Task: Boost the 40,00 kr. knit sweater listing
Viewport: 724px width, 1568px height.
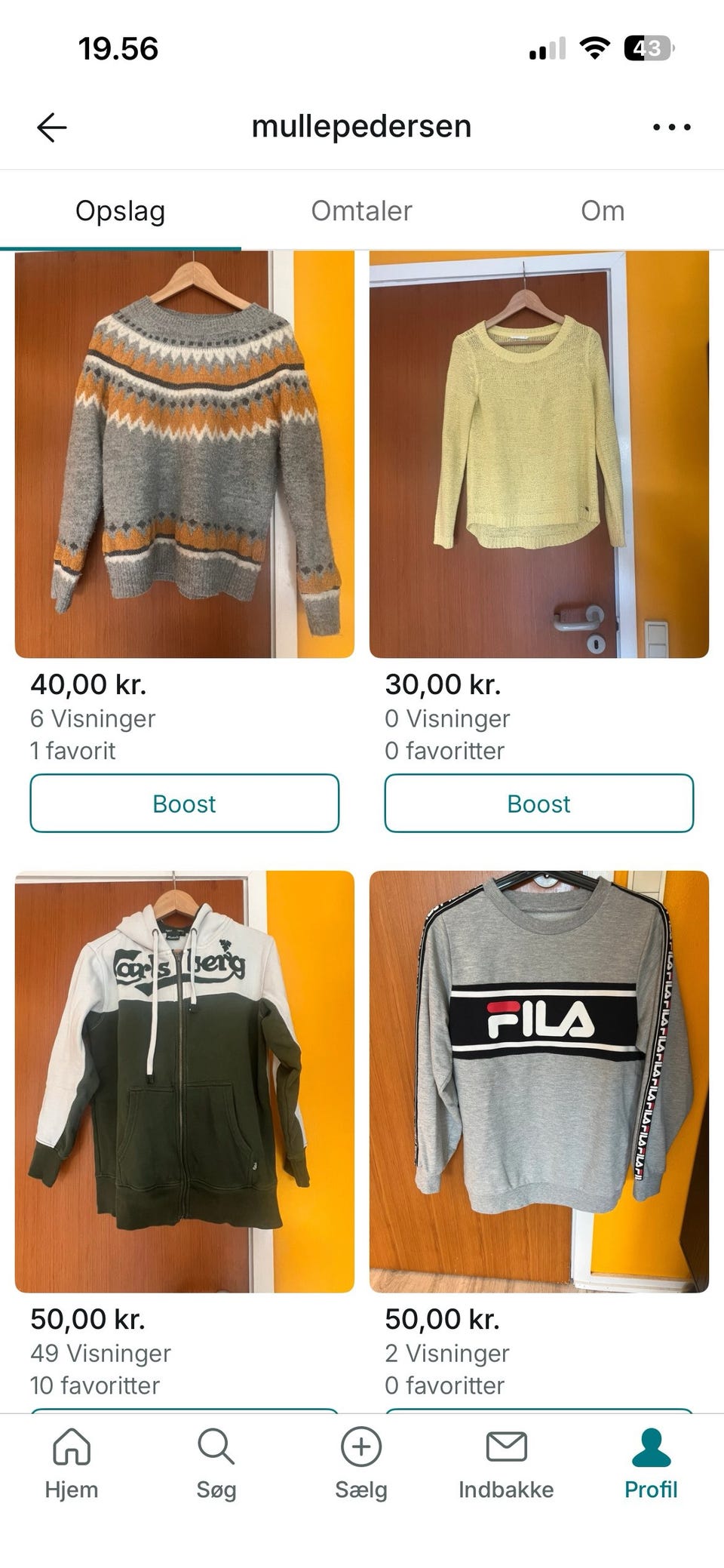Action: [x=185, y=804]
